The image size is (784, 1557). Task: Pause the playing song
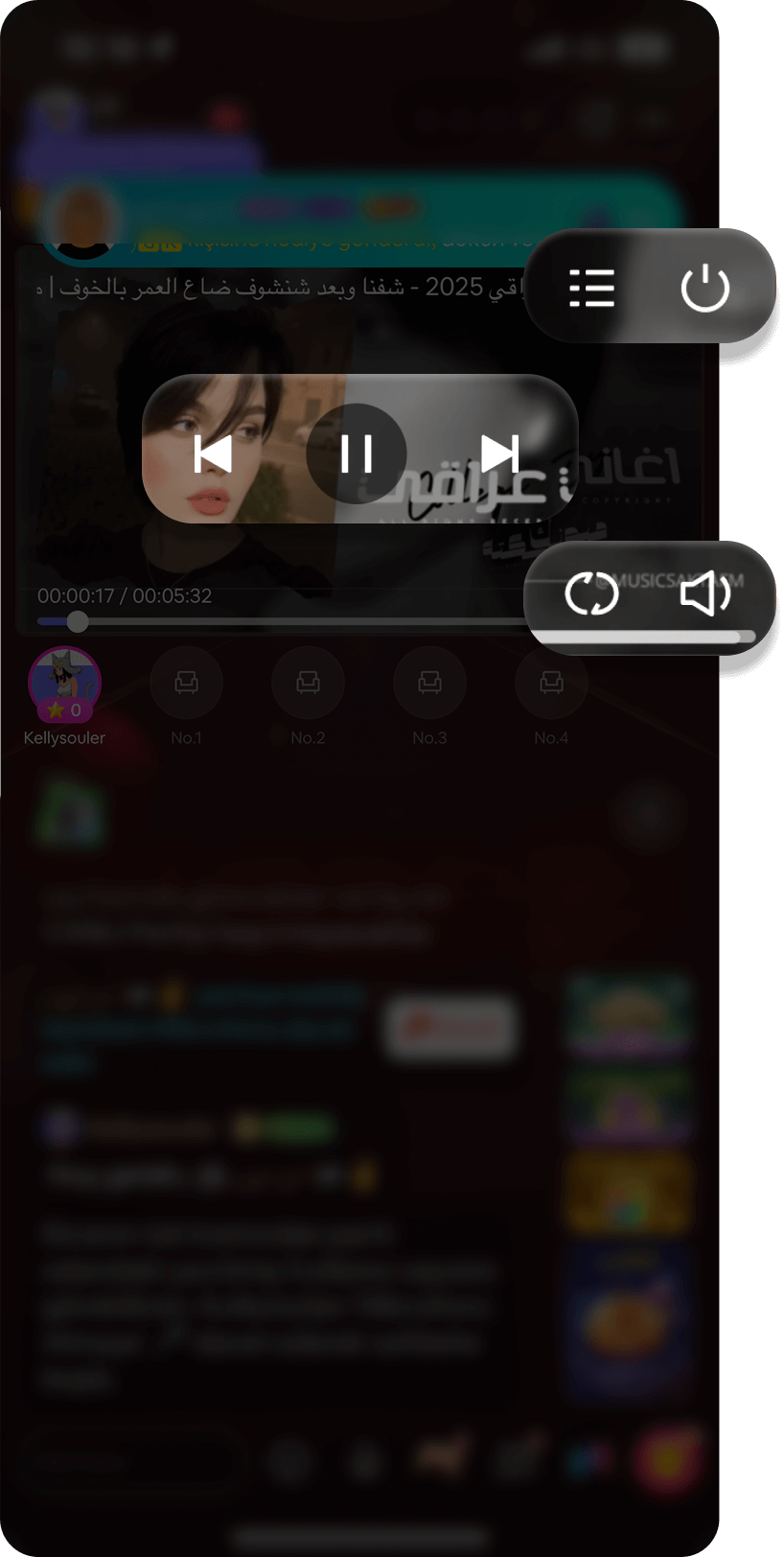[357, 453]
